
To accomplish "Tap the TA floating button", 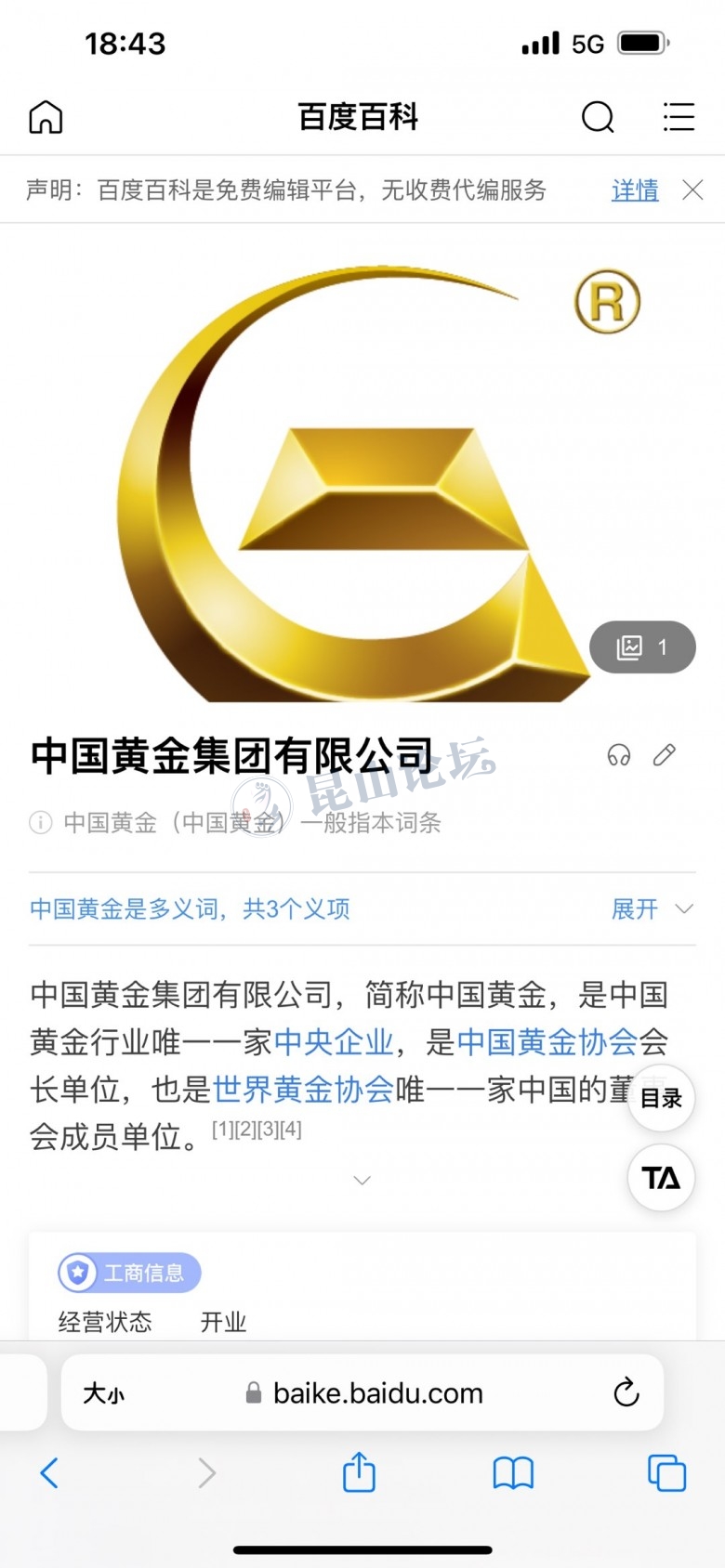I will [661, 1178].
